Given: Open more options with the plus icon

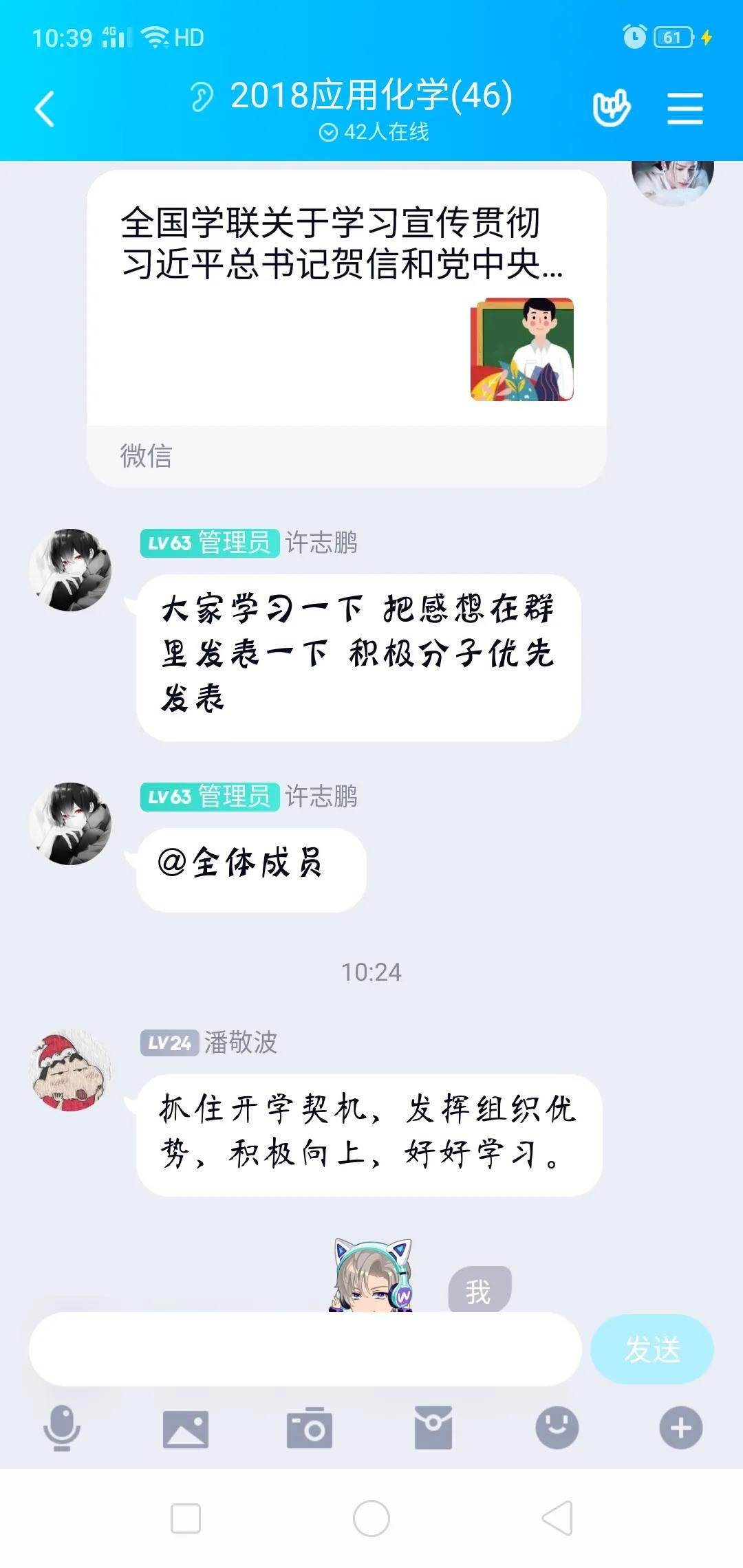Looking at the screenshot, I should tap(680, 1428).
